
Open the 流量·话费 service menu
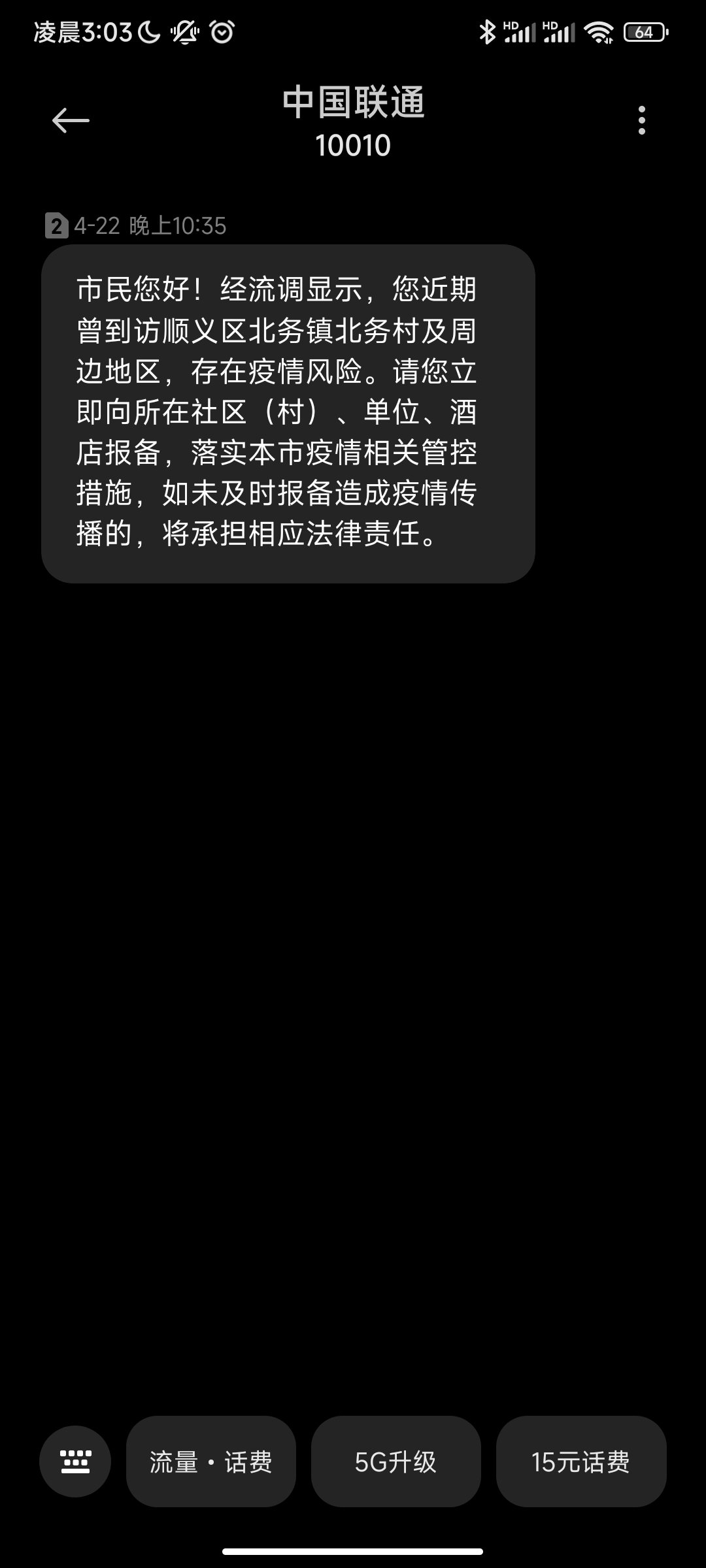click(210, 1462)
